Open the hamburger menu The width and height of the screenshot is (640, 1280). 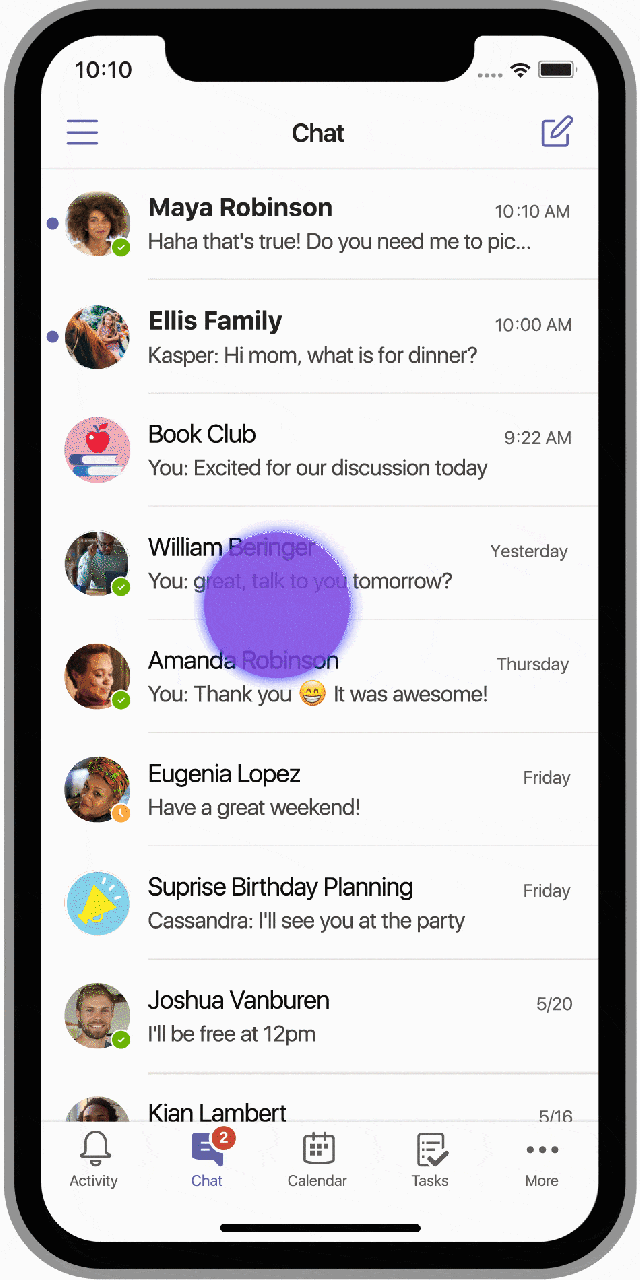point(82,132)
